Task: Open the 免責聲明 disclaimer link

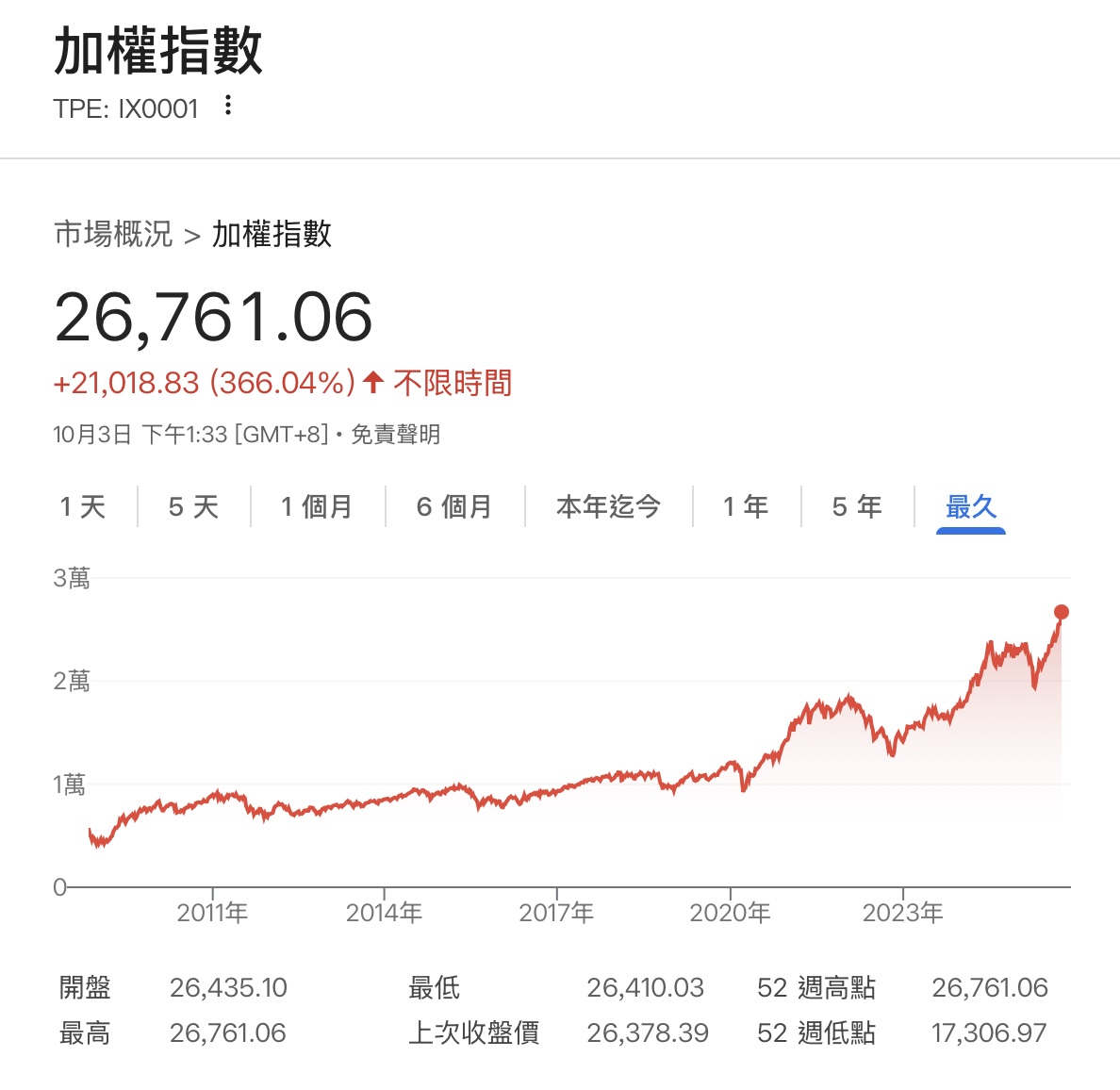Action: tap(395, 435)
